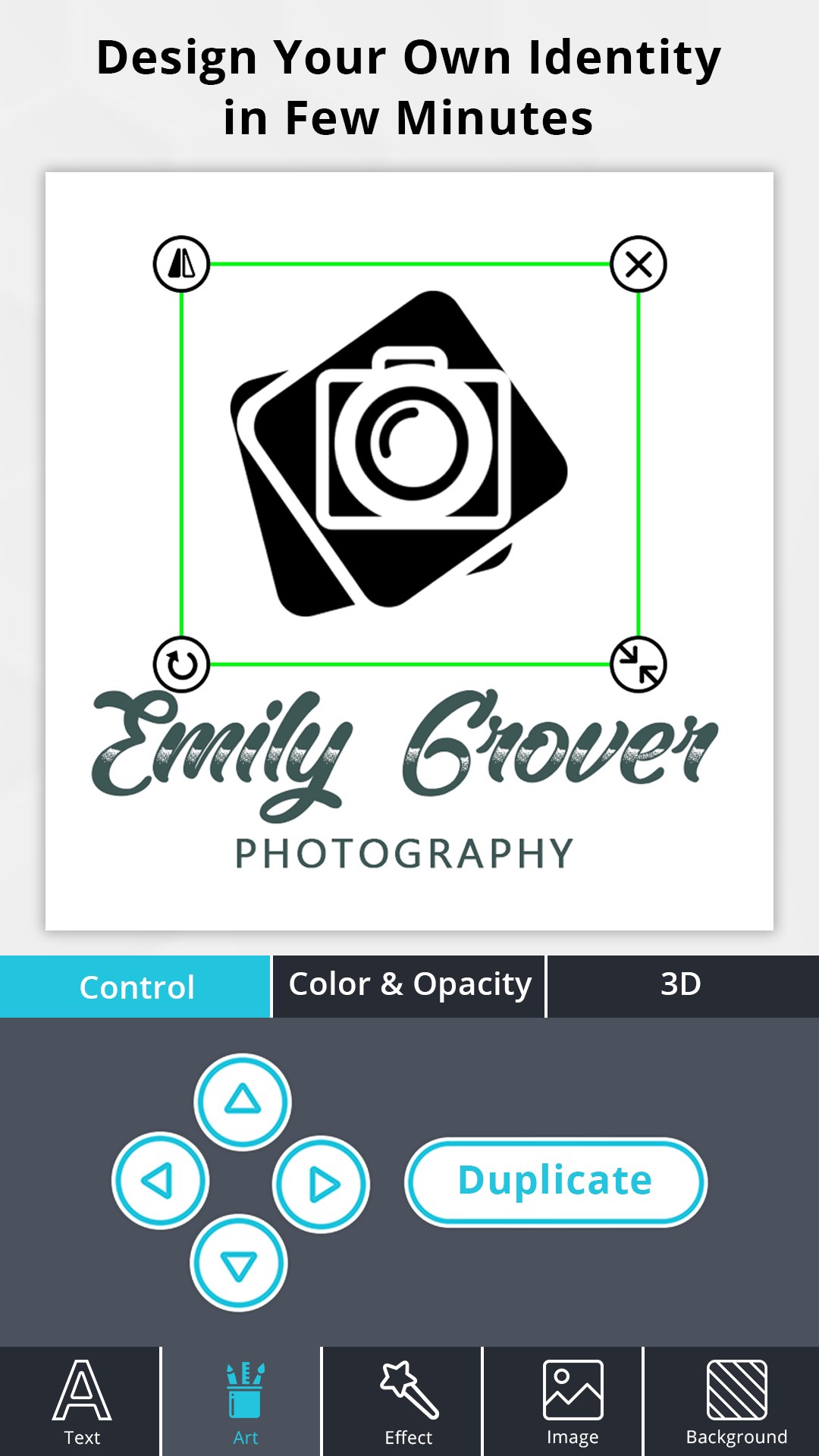Duplicate the selected art
Screen dimensions: 819x1456
click(x=556, y=1181)
